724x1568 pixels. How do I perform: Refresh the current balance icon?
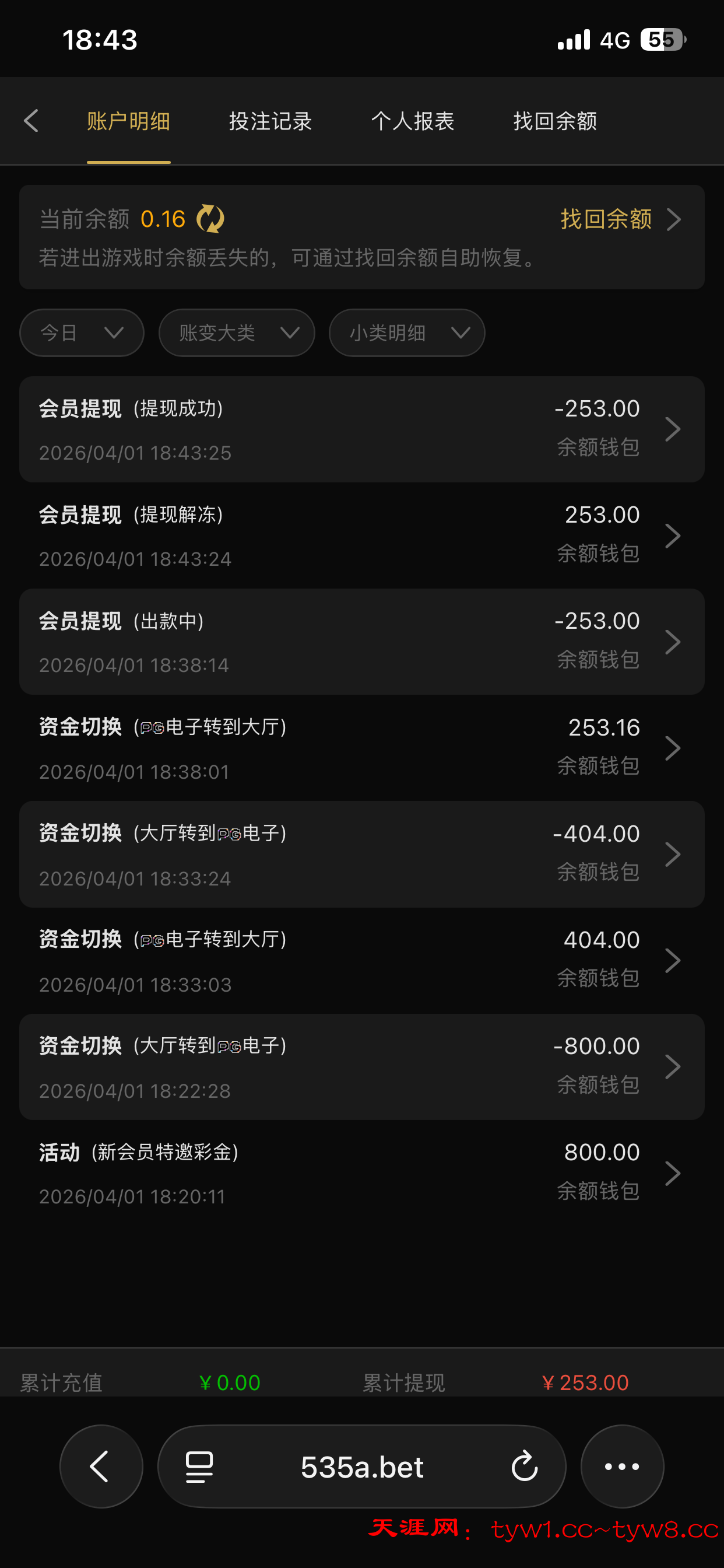pos(210,219)
